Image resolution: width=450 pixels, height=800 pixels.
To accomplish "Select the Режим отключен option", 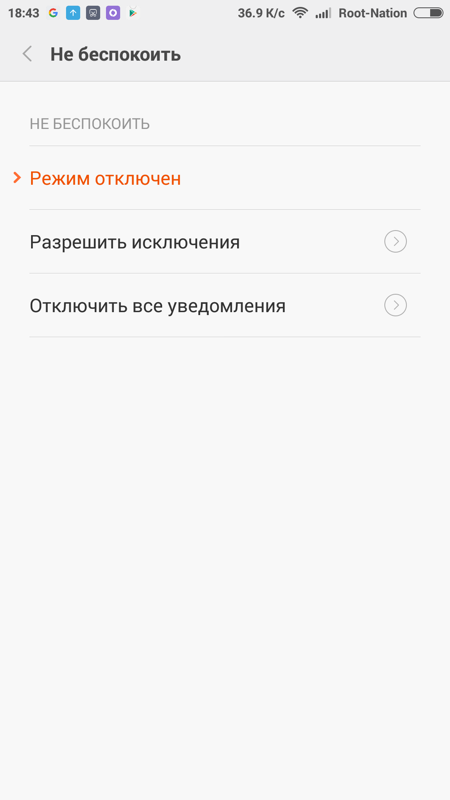I will (x=224, y=178).
